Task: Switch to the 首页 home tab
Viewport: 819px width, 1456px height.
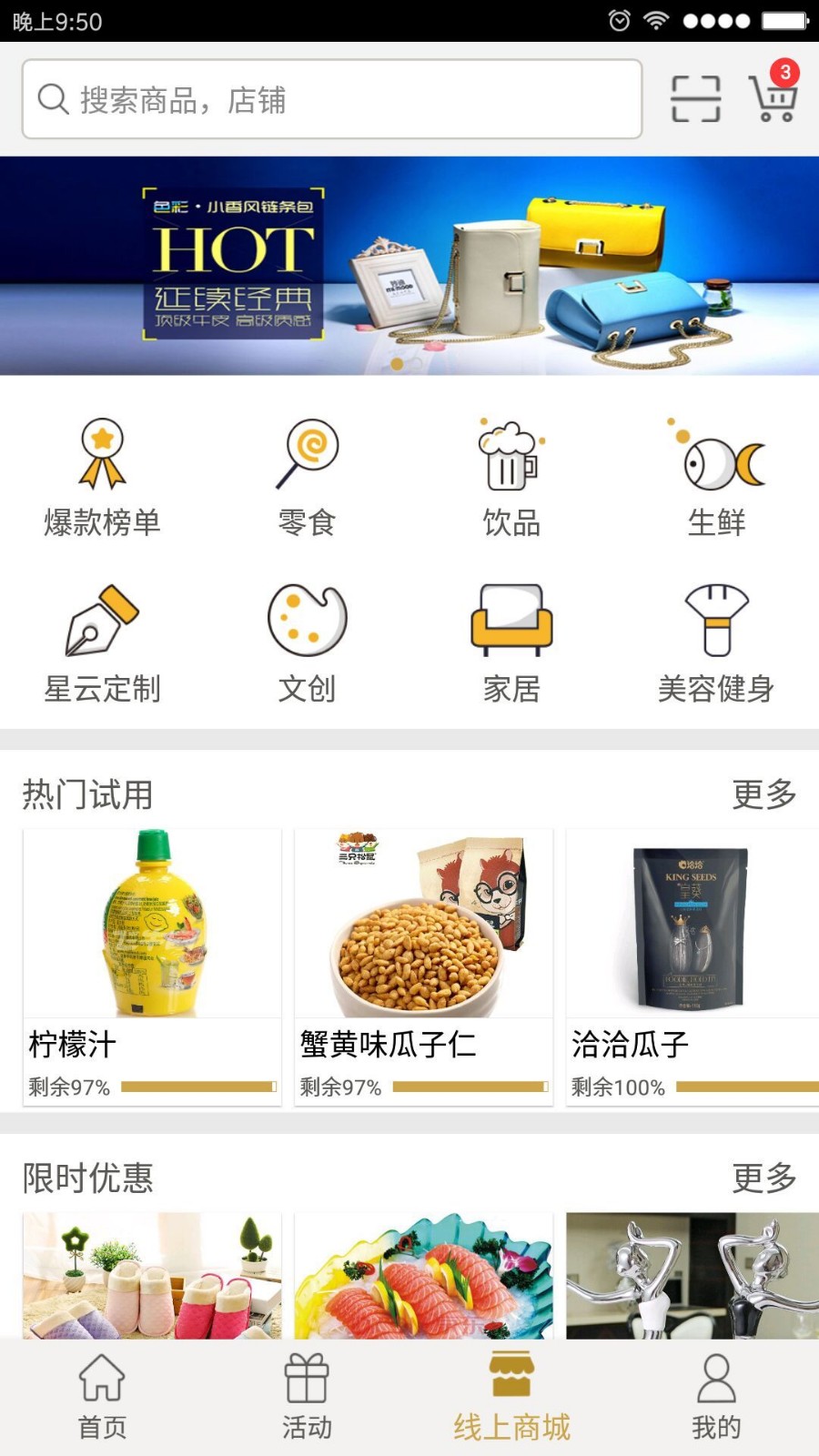Action: coord(102,1397)
